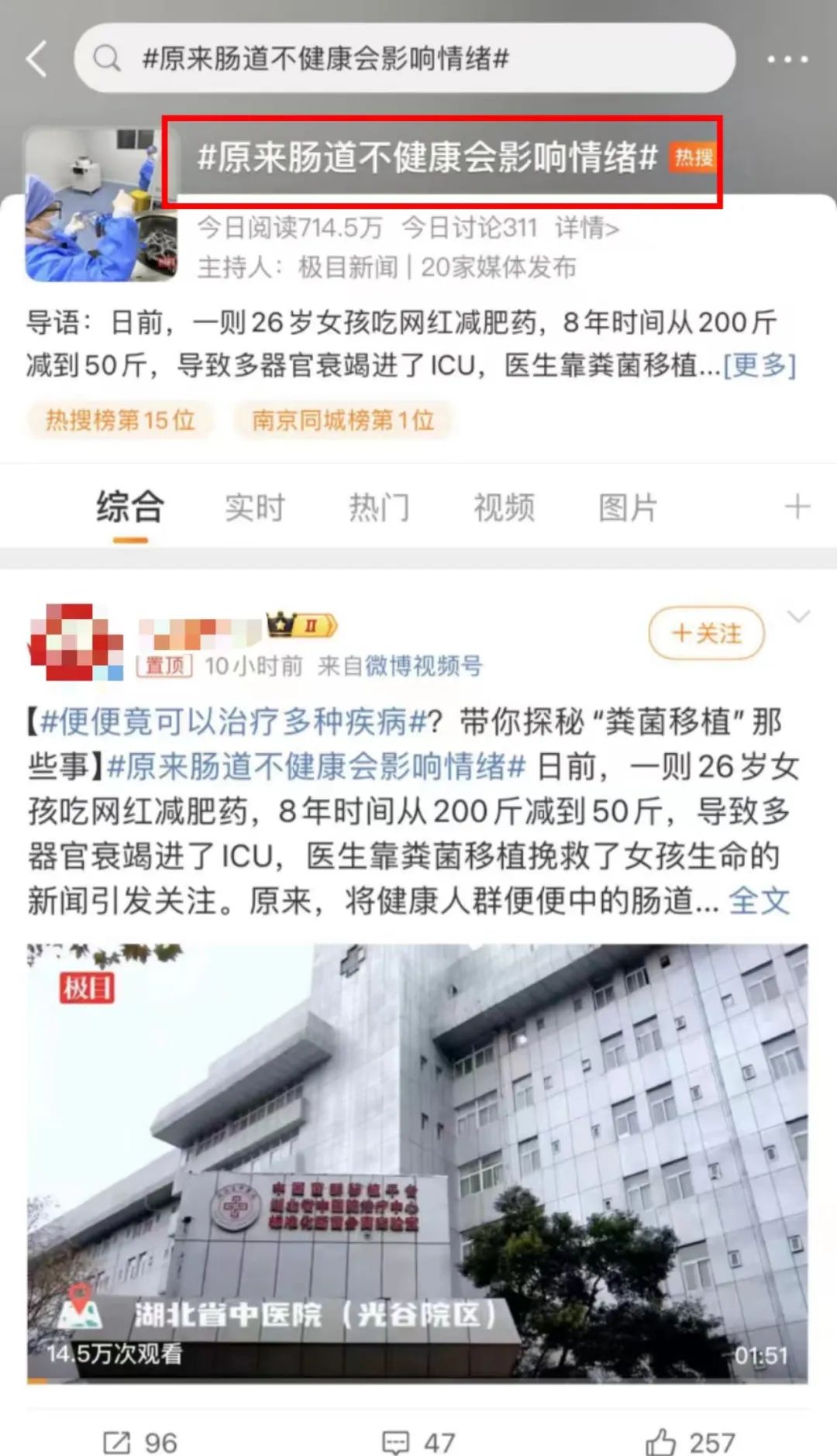Repost the post showing 96 shares
The width and height of the screenshot is (837, 1456).
(x=141, y=1442)
